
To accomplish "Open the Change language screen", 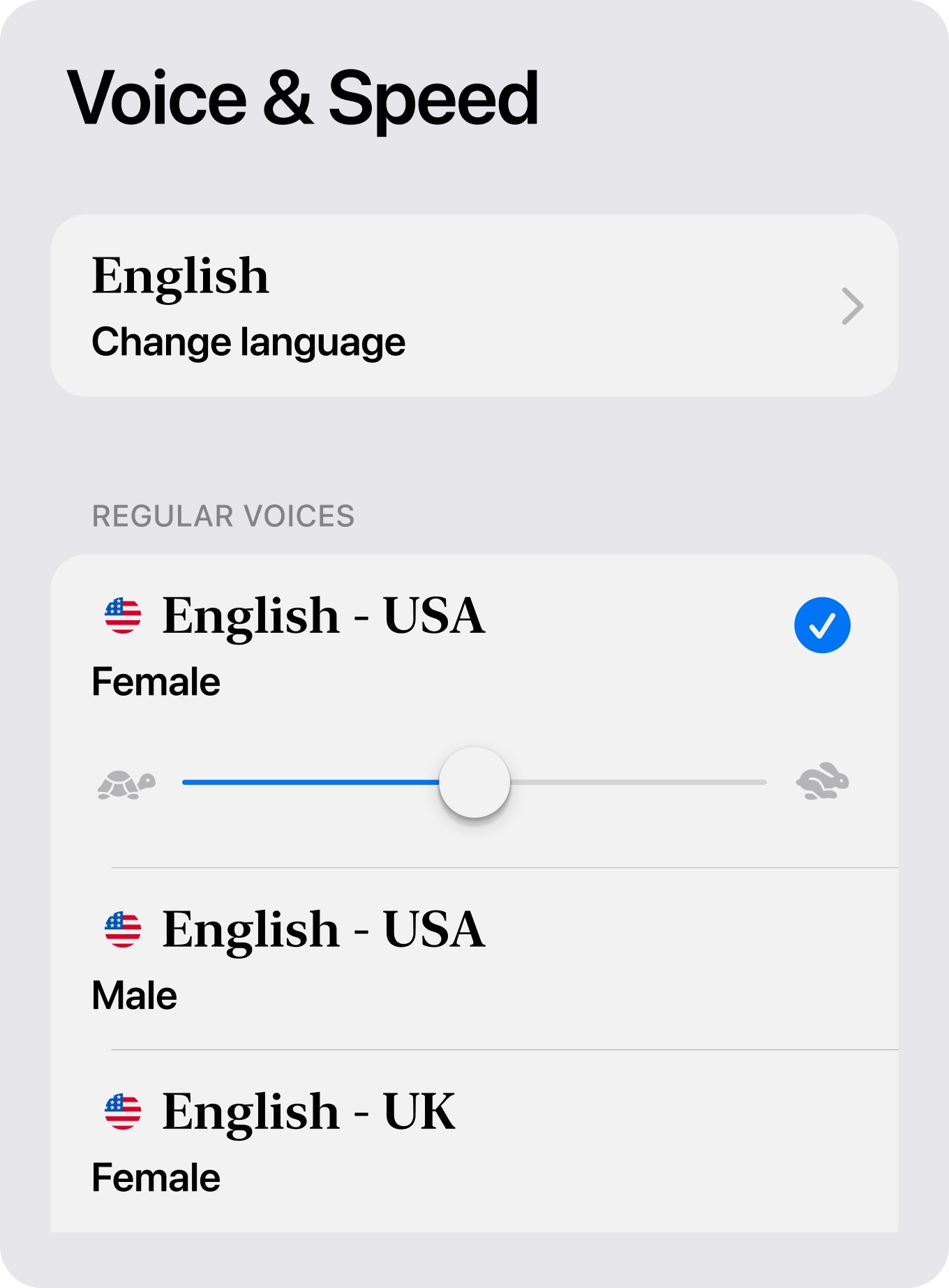I will (474, 306).
